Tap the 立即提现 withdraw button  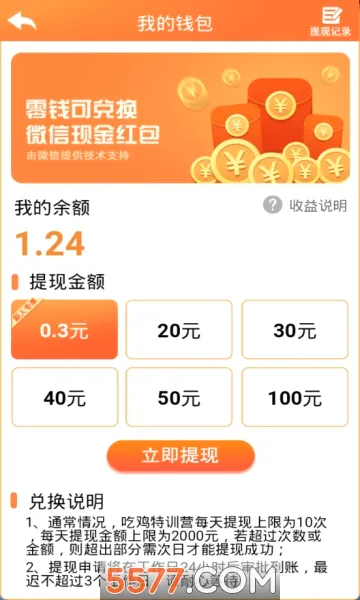[x=181, y=455]
